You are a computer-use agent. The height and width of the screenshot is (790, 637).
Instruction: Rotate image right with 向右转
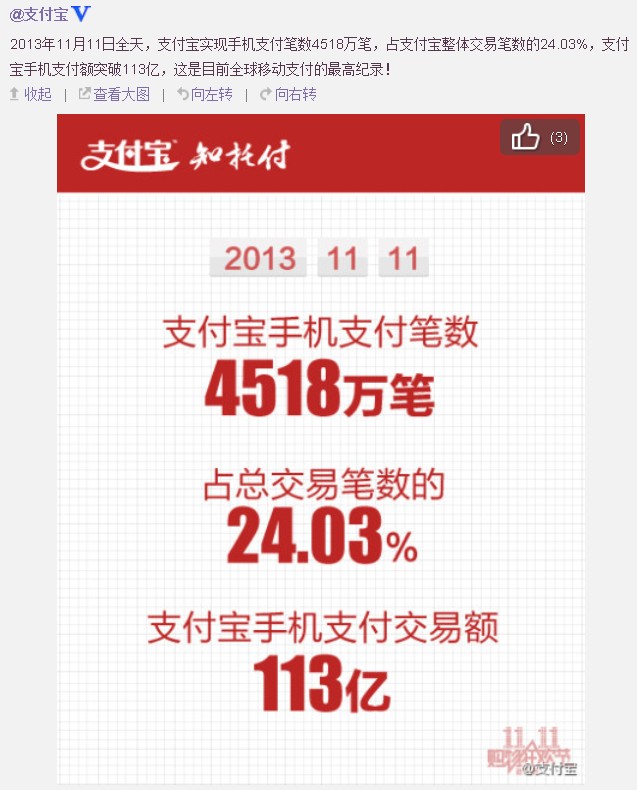pyautogui.click(x=288, y=94)
